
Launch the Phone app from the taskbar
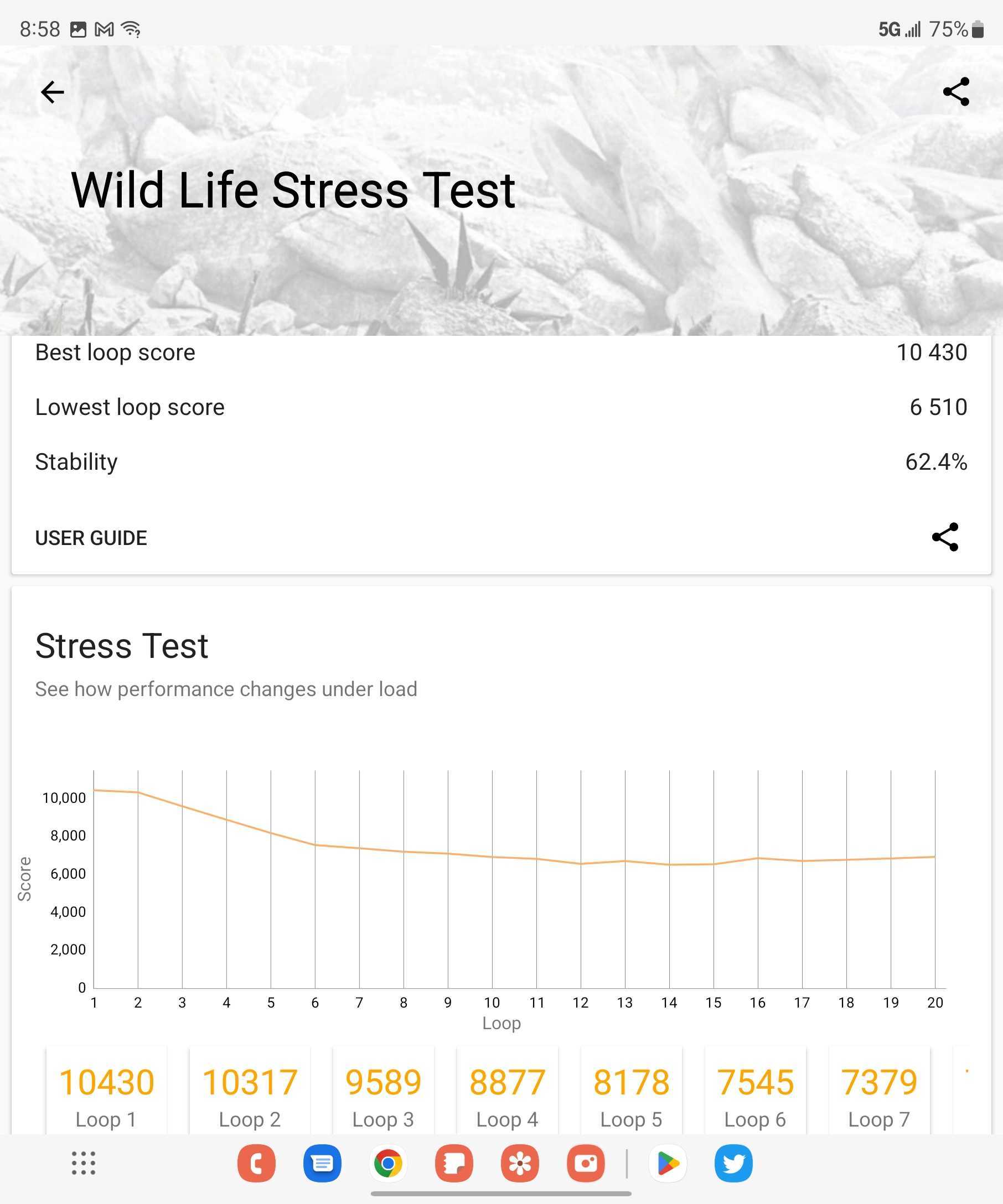coord(256,1164)
